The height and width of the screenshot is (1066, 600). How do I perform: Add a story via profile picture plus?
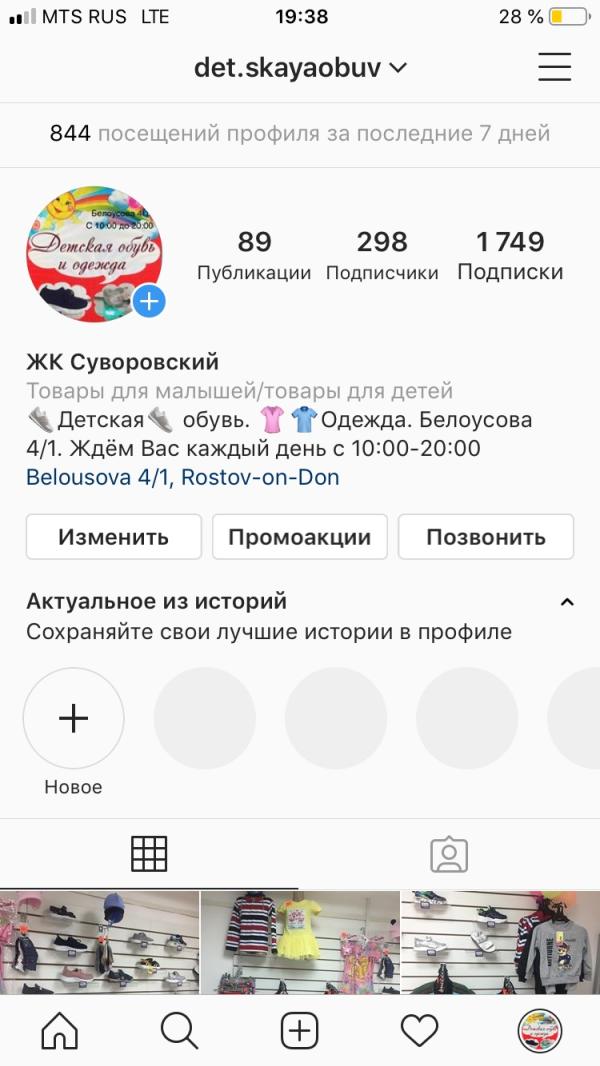pyautogui.click(x=149, y=300)
